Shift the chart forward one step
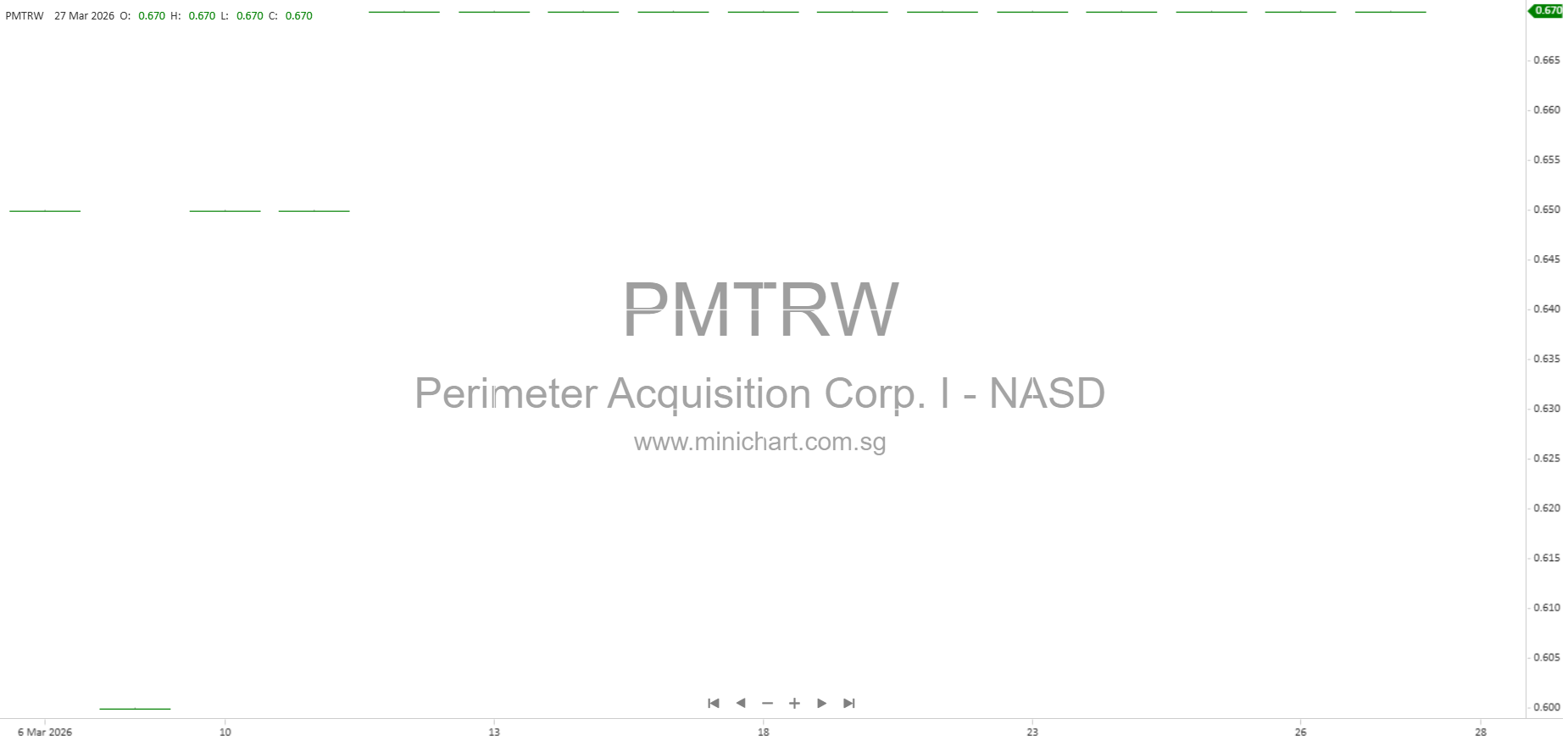Viewport: 1568px width, 741px height. tap(821, 703)
